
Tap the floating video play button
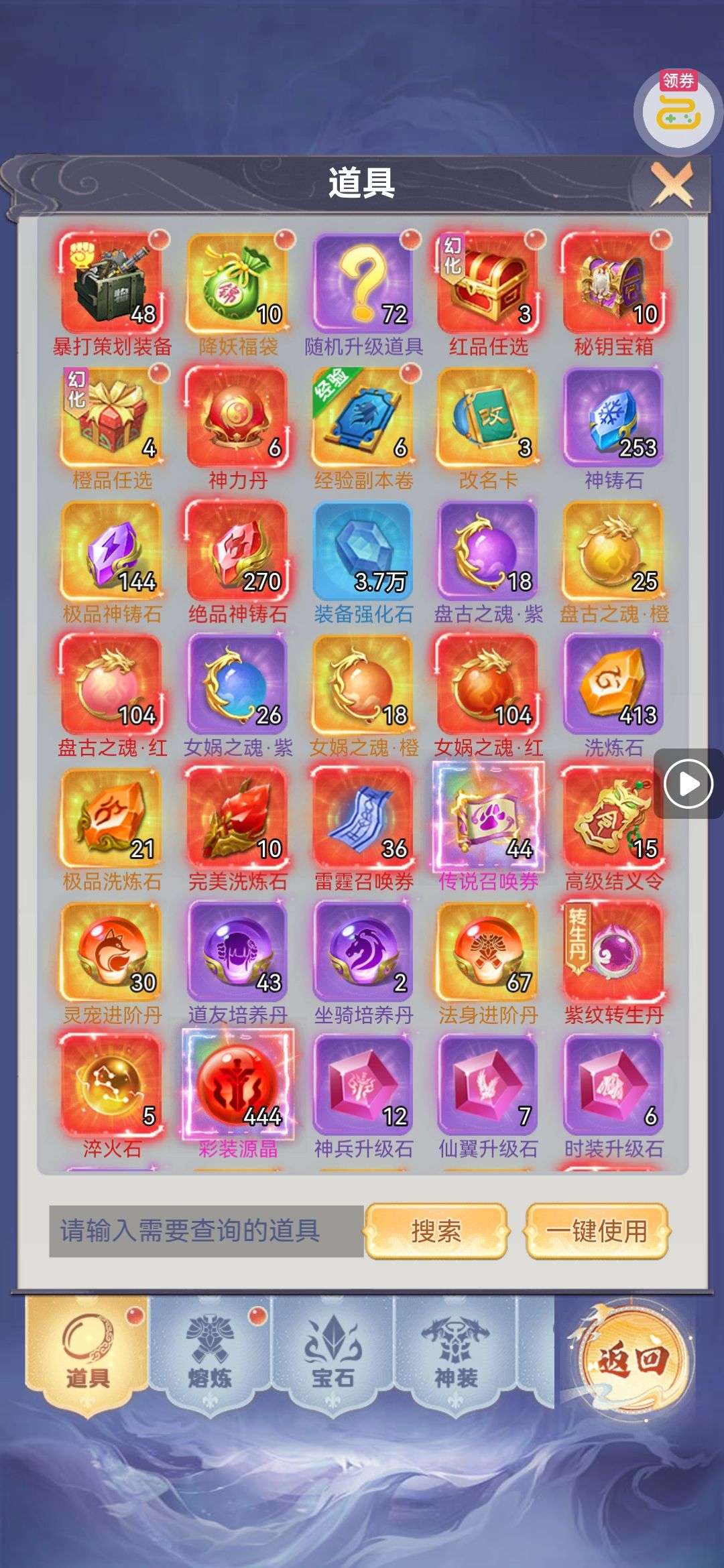pyautogui.click(x=688, y=783)
